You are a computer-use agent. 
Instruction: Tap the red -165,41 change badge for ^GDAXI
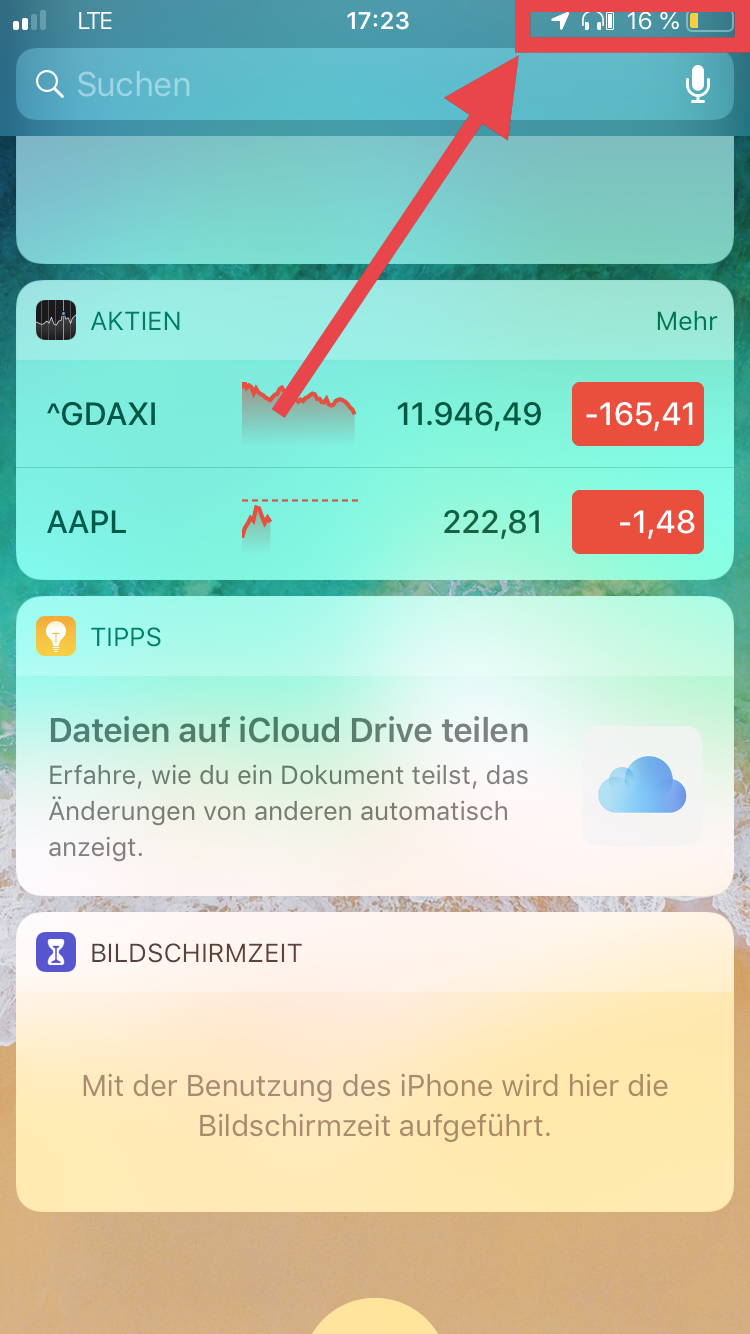[x=637, y=413]
